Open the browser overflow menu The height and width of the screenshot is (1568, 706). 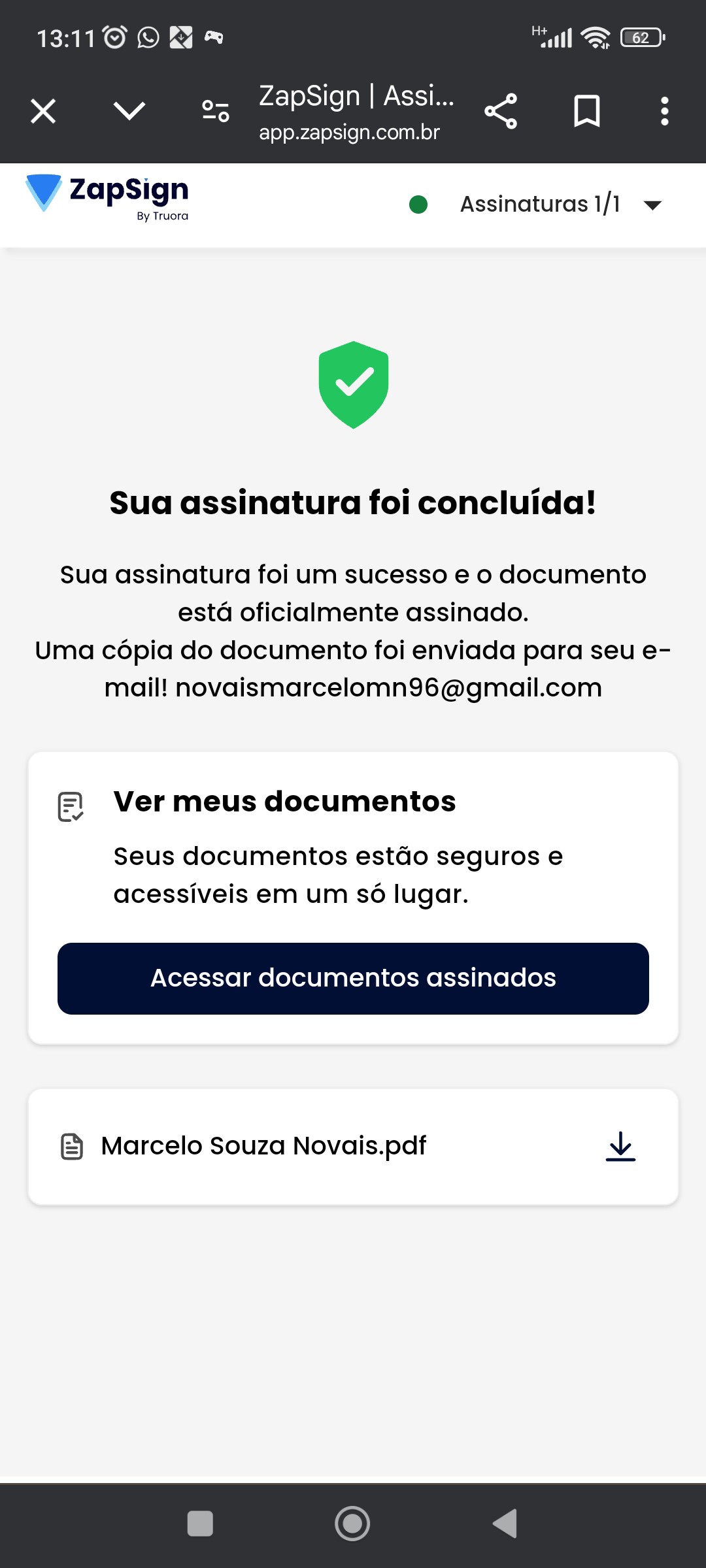[664, 111]
